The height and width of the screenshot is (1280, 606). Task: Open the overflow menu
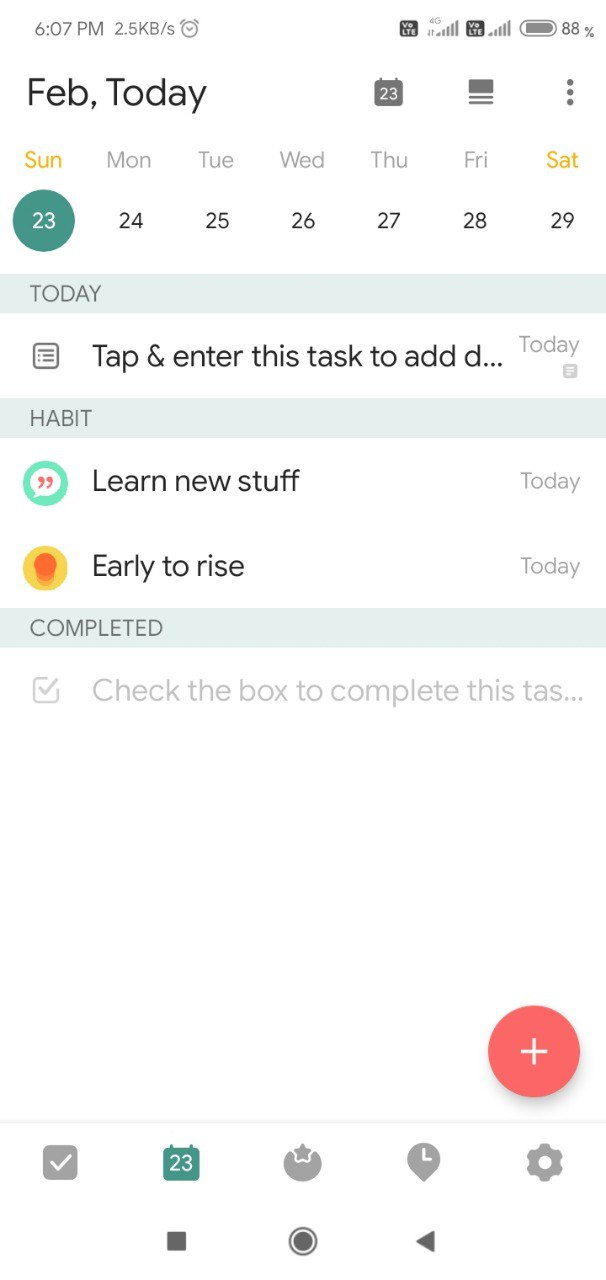click(x=569, y=93)
